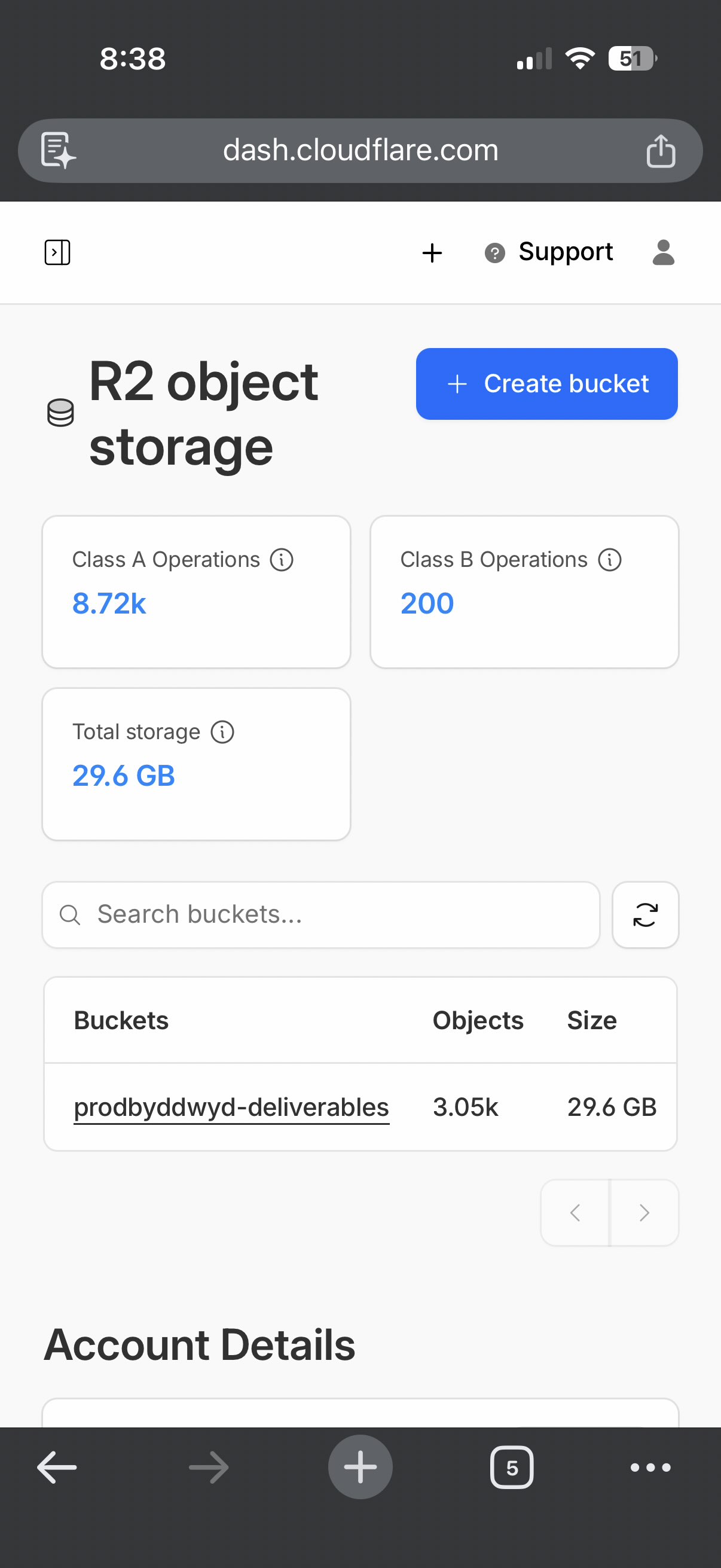Expand the sidebar navigation panel

(57, 252)
